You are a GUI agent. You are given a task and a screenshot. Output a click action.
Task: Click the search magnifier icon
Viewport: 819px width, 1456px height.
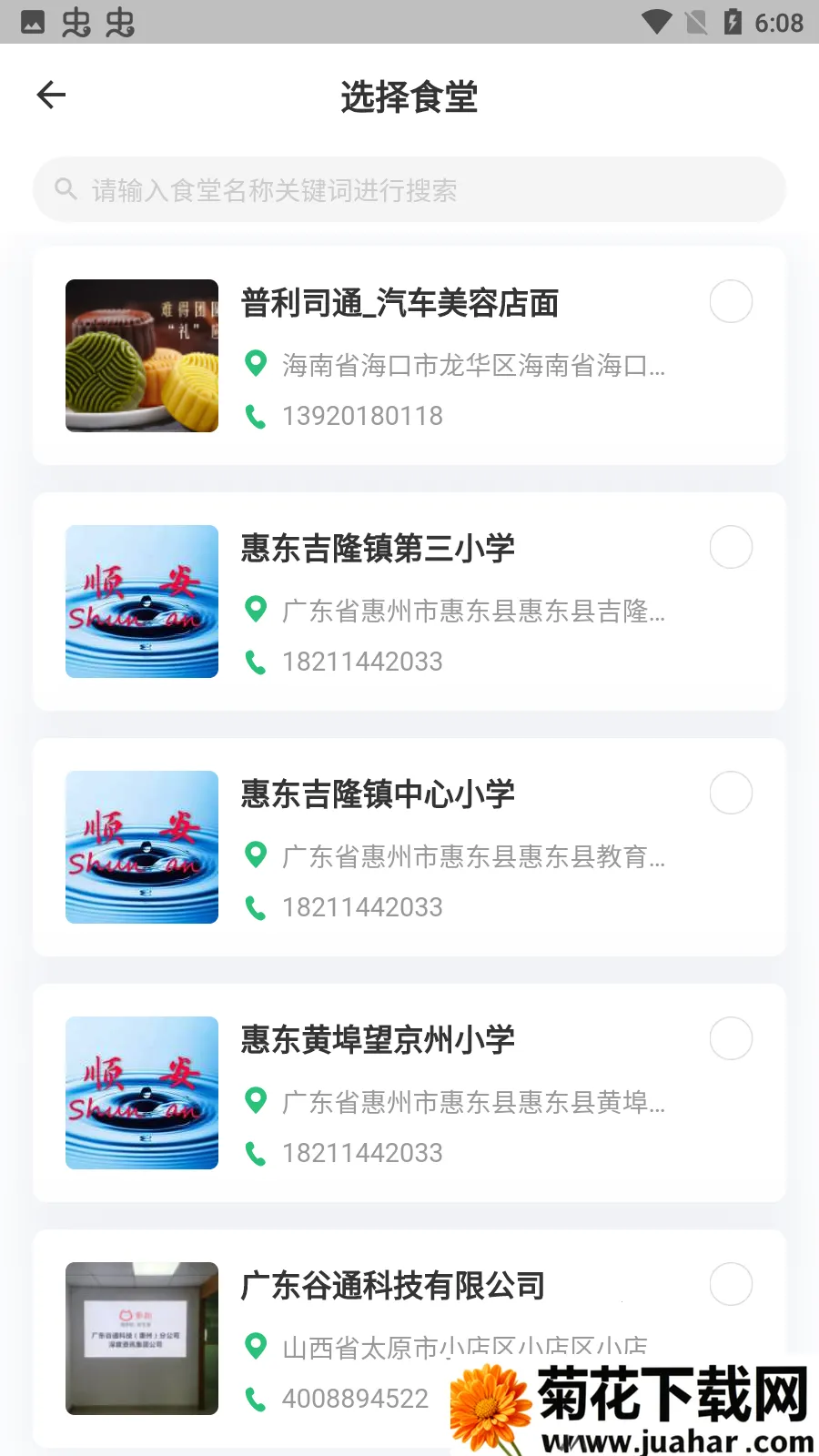[x=66, y=188]
